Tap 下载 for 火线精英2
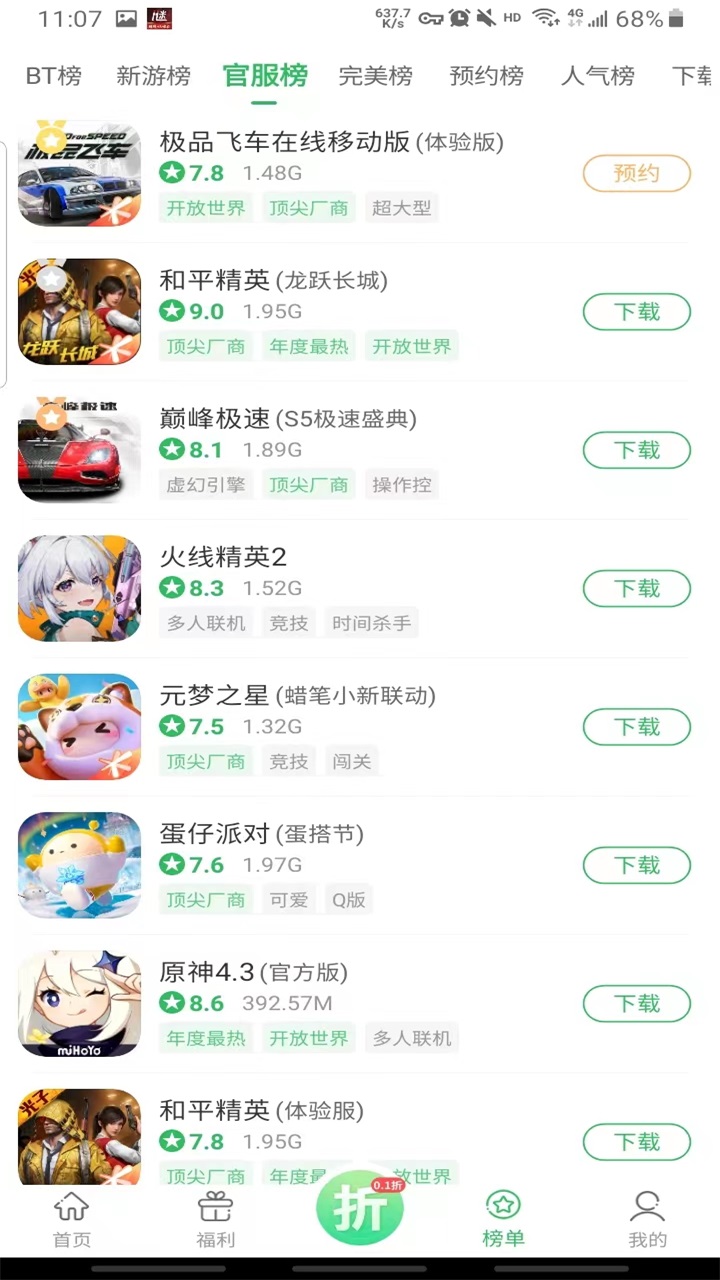This screenshot has height=1280, width=720. point(636,588)
